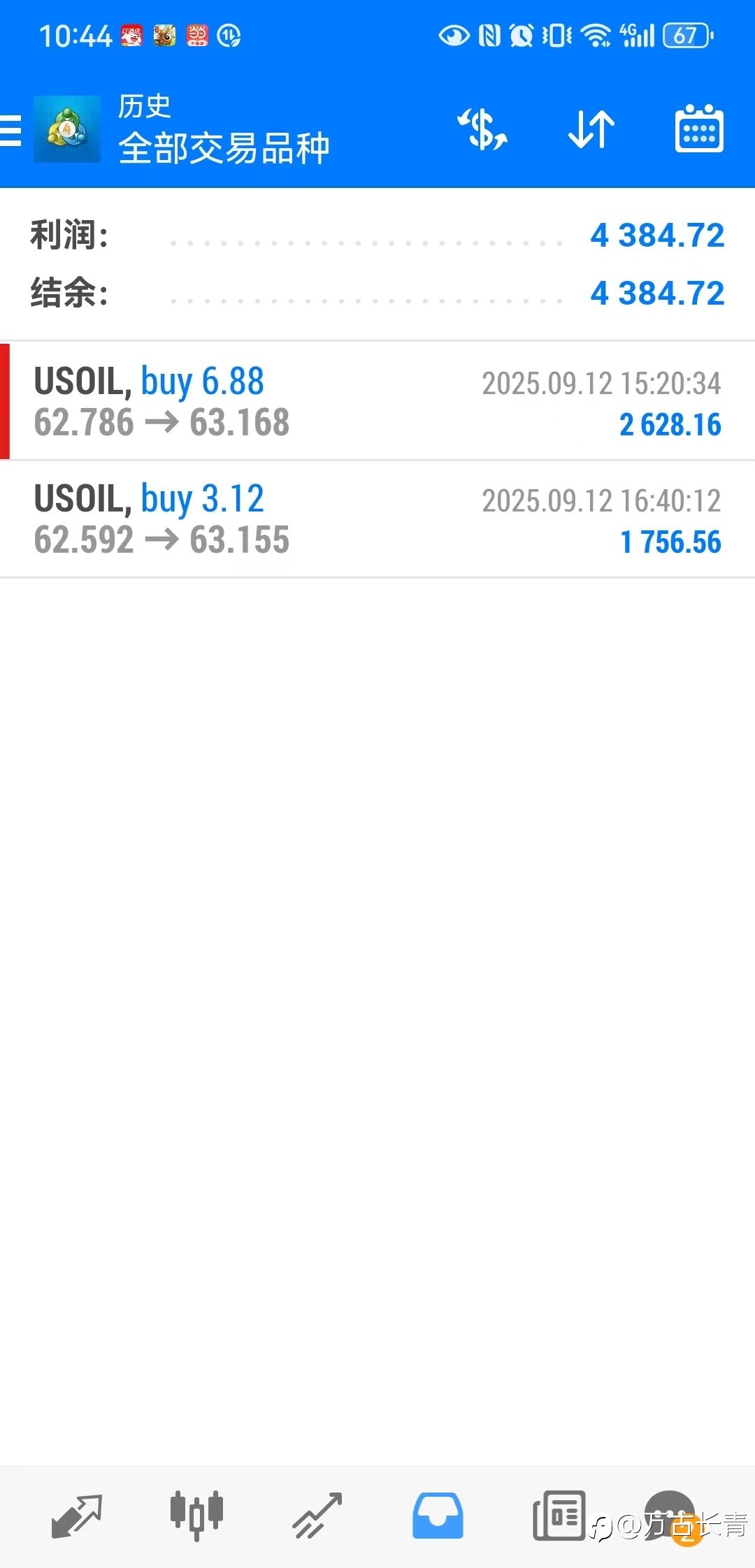Switch to the Quotes tab
Viewport: 755px width, 1568px height.
tap(77, 1516)
